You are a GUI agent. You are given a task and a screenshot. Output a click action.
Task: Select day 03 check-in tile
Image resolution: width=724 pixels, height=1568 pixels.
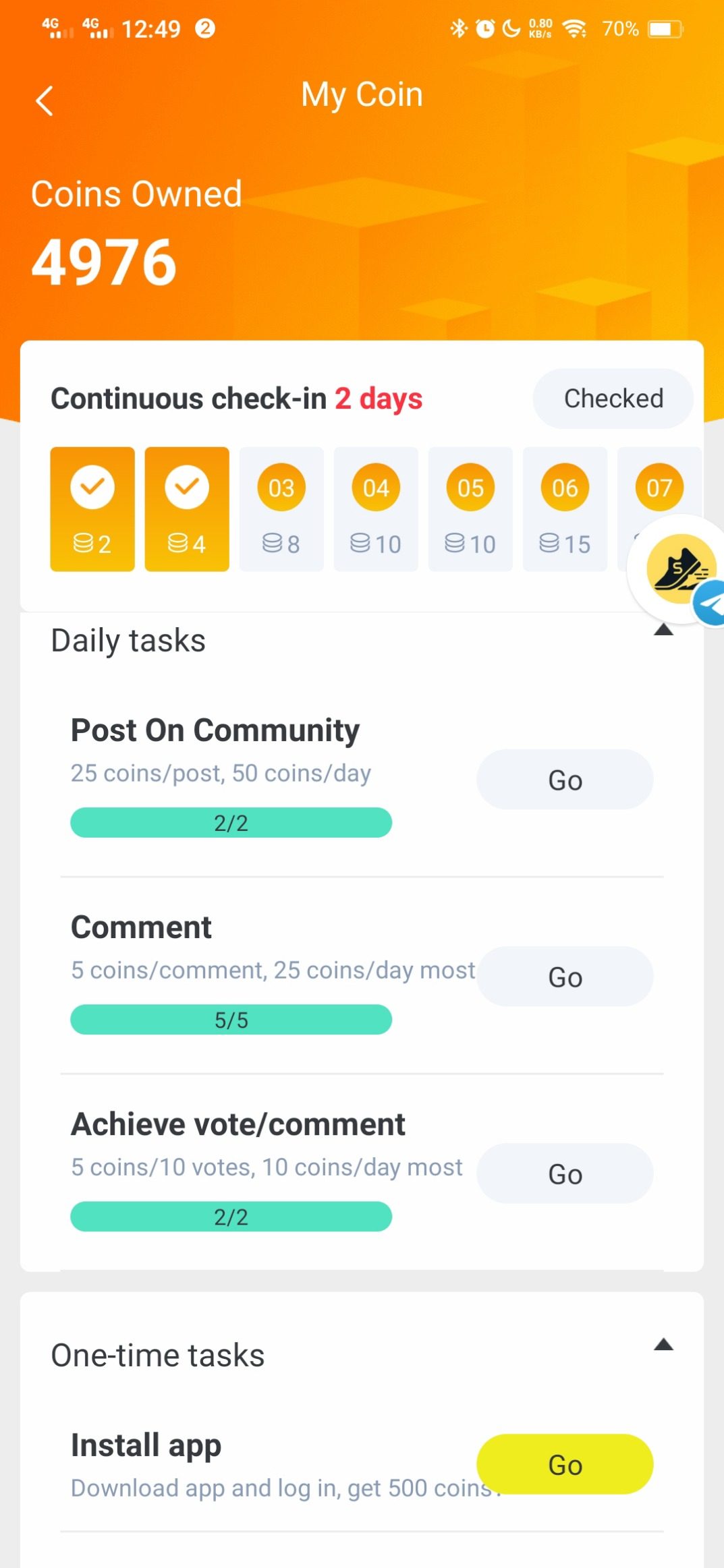pos(281,509)
